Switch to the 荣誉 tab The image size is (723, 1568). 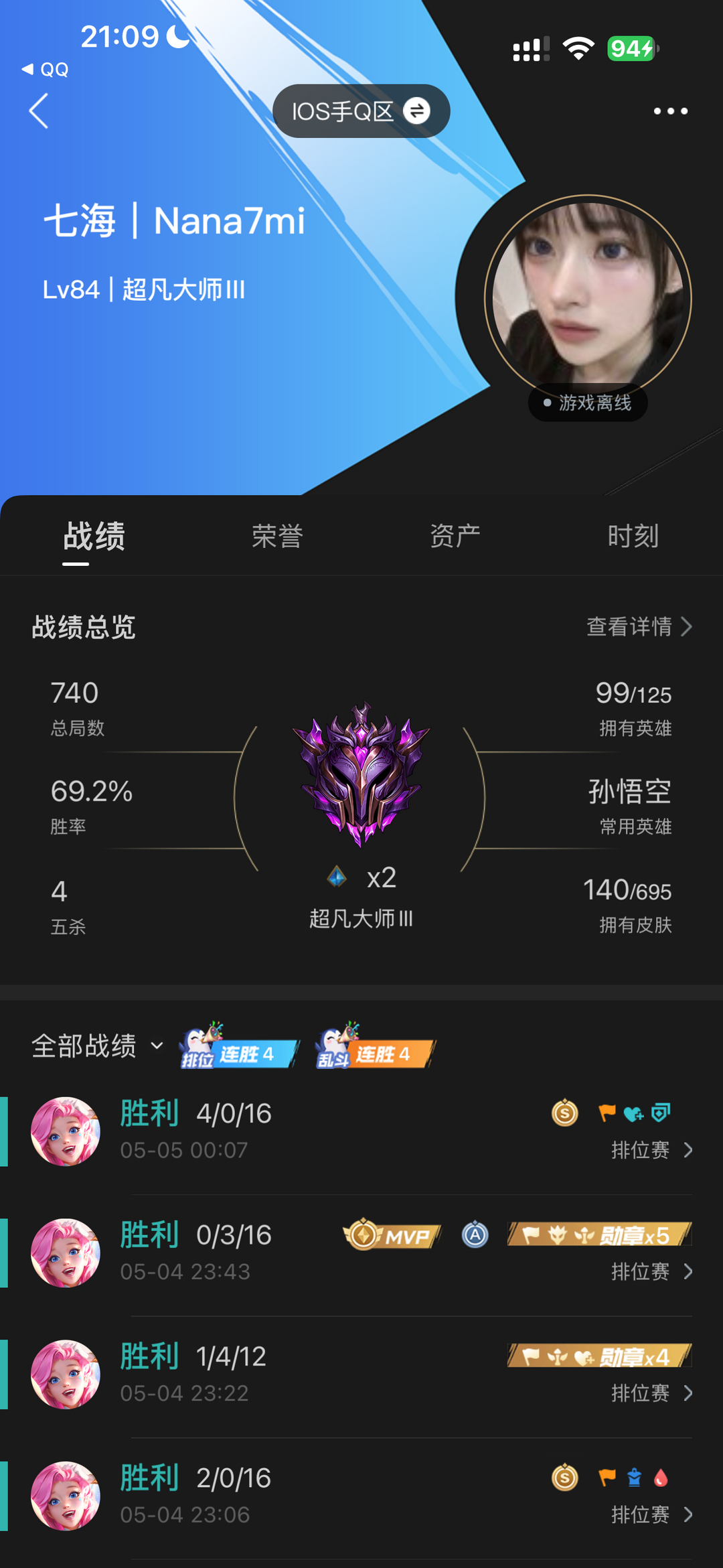click(x=277, y=537)
